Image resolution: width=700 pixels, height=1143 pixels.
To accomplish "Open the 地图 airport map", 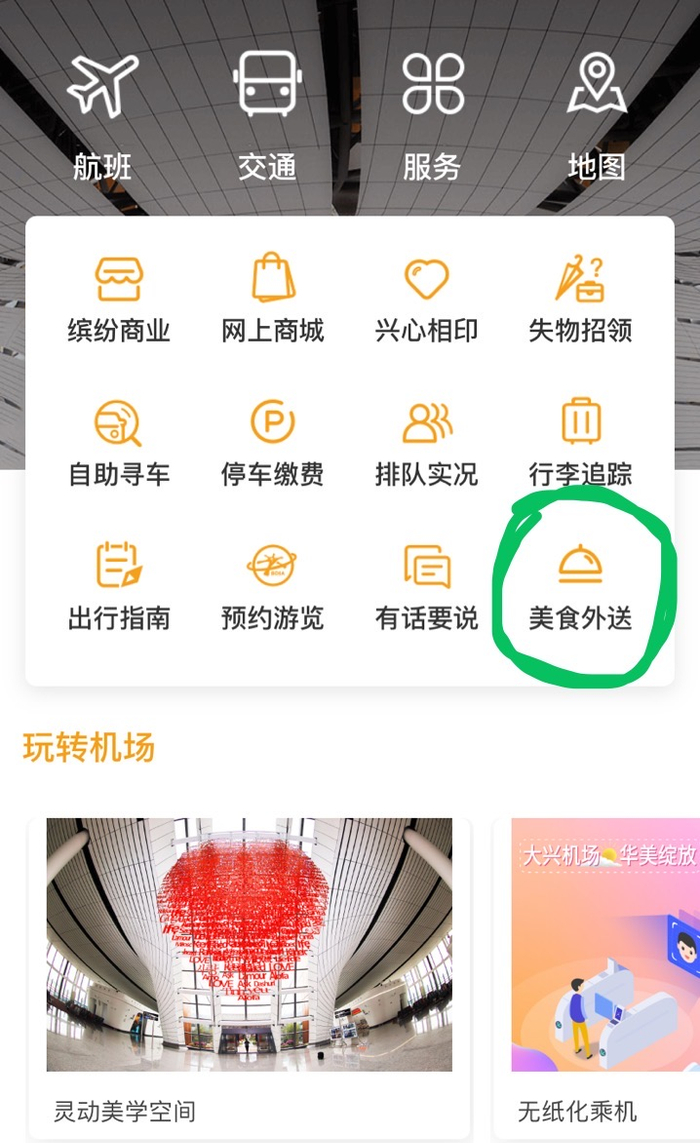I will pos(596,119).
